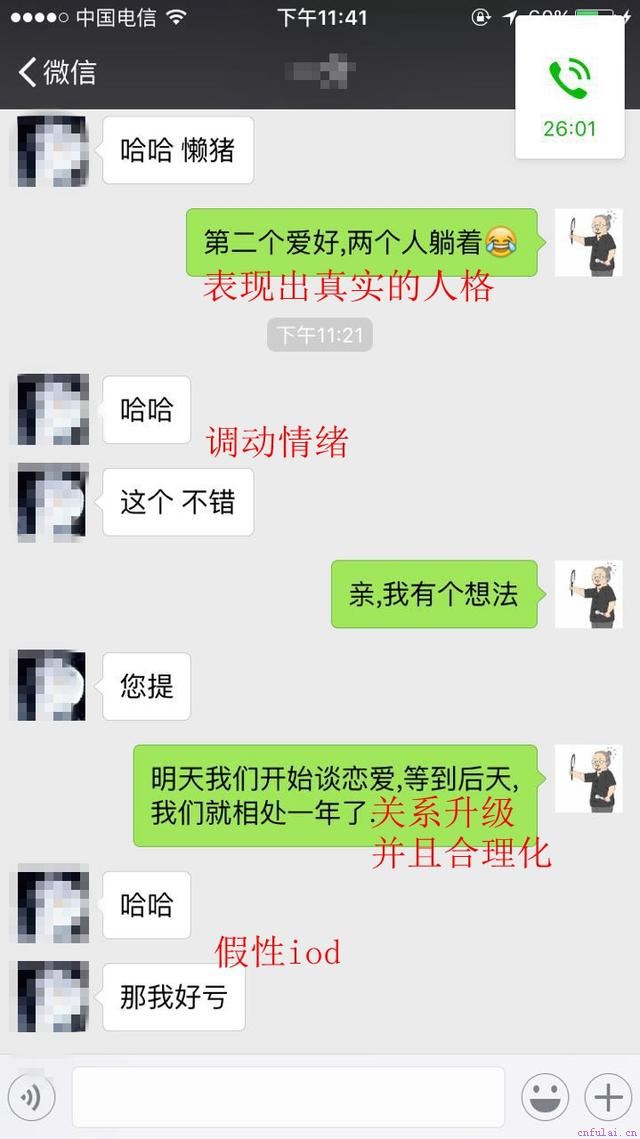Open the plus attachments menu

click(x=608, y=1097)
